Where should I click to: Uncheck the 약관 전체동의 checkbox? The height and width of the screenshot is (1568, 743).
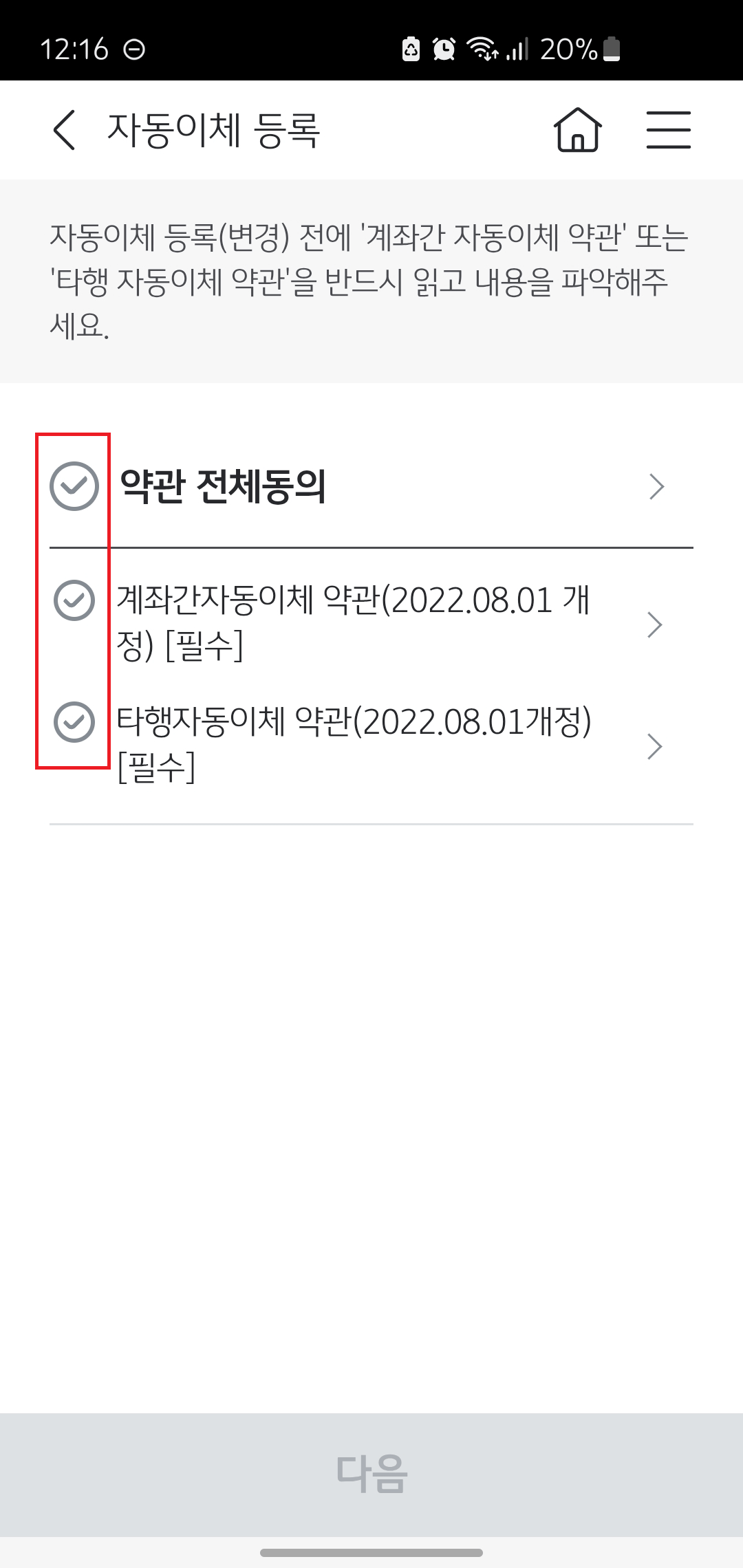pyautogui.click(x=74, y=486)
